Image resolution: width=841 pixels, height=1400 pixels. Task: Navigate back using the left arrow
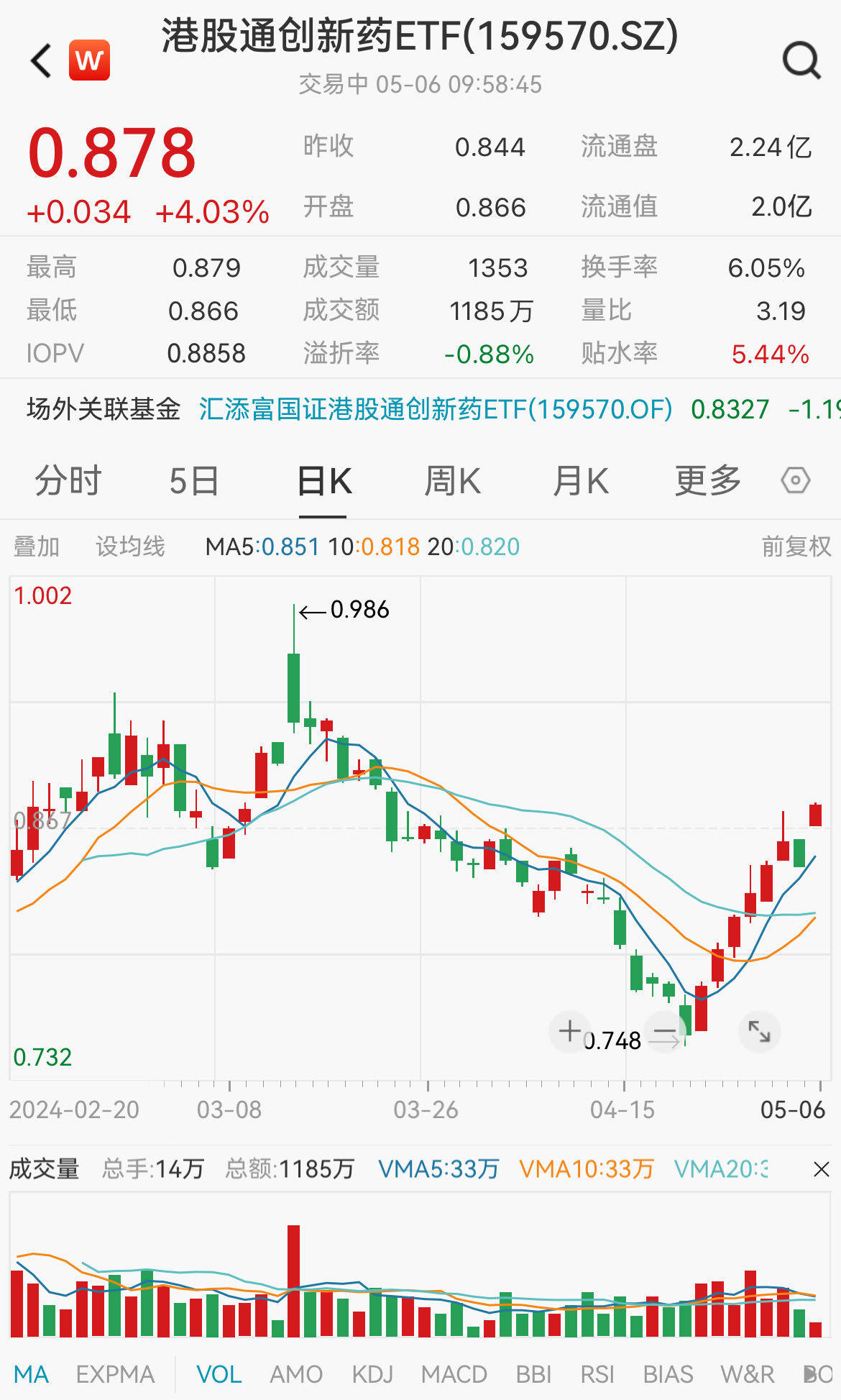pyautogui.click(x=40, y=59)
